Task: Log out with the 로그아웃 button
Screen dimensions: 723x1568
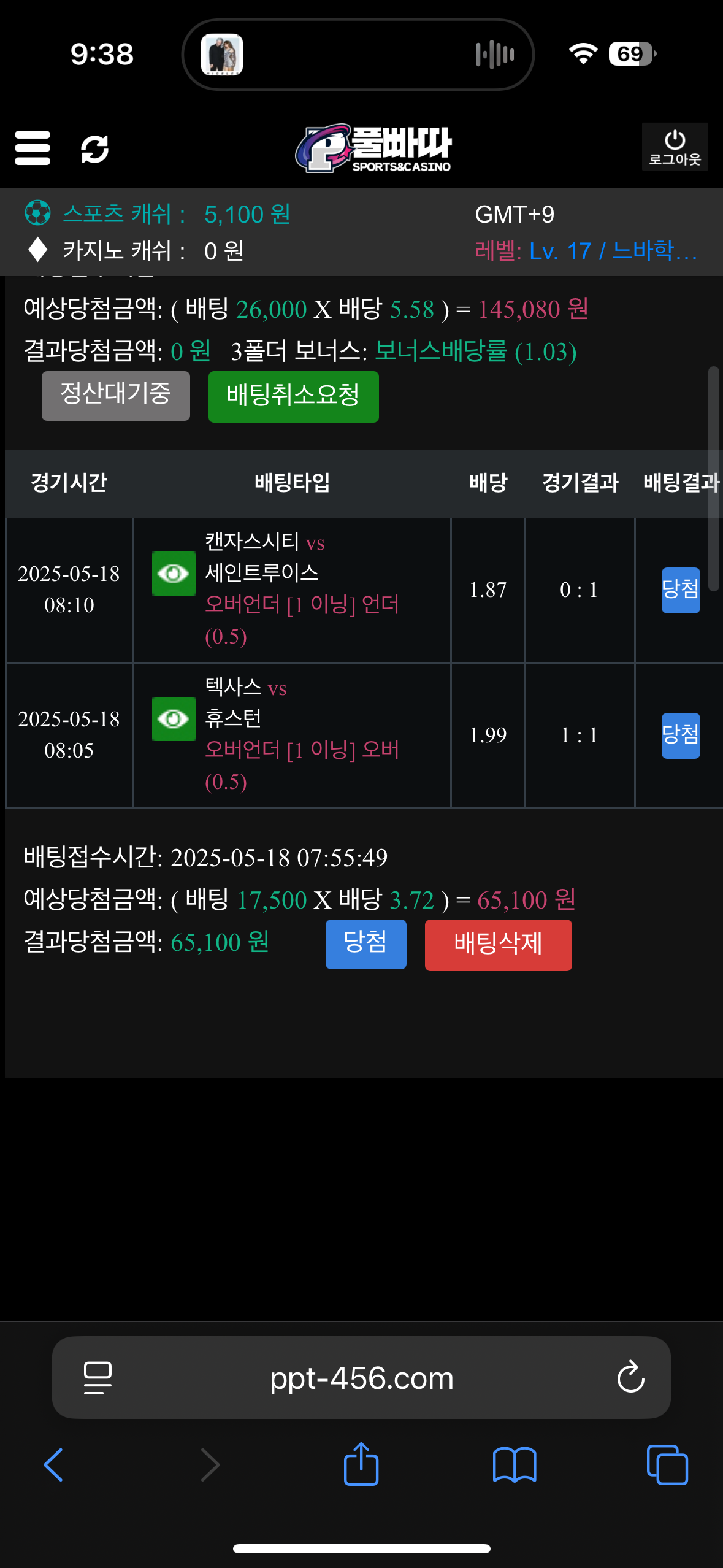Action: 675,147
